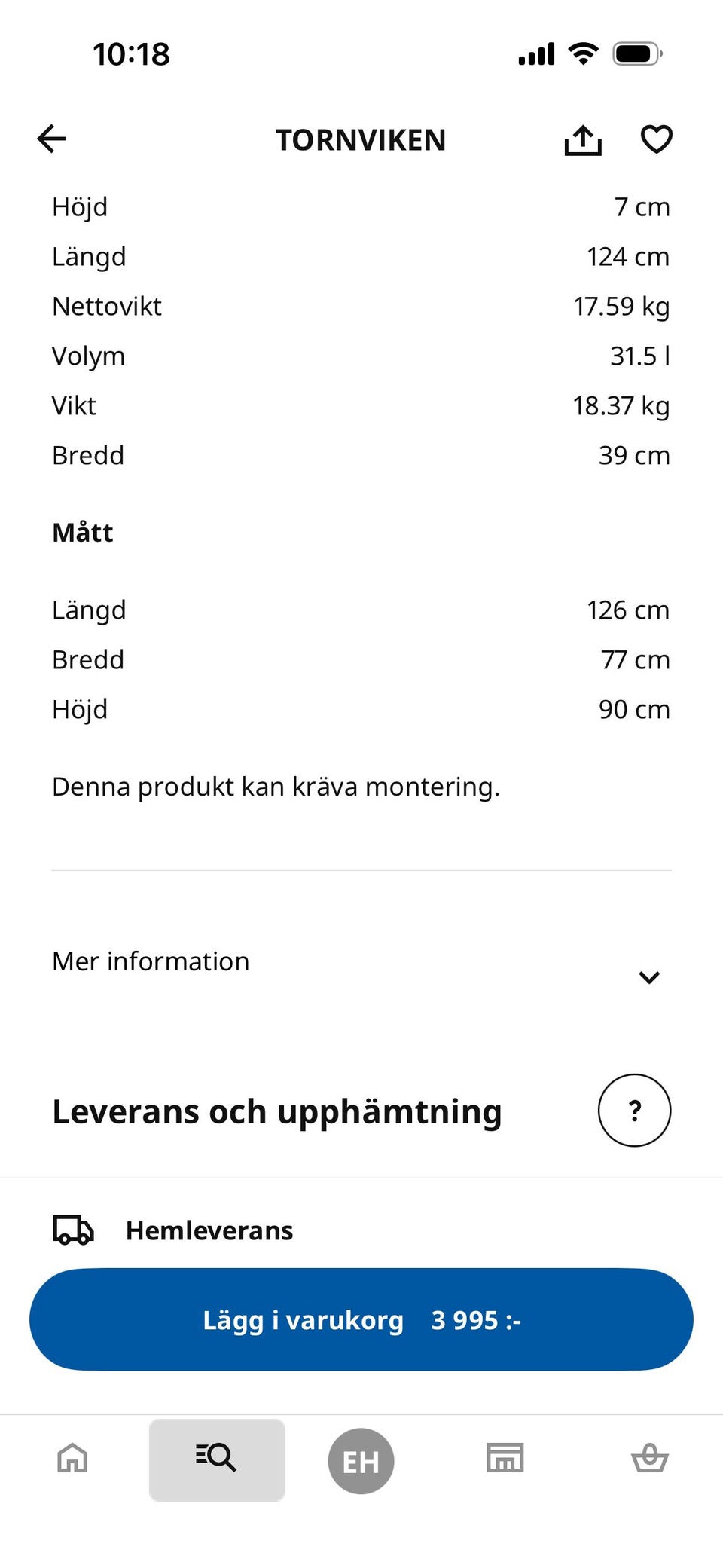Open the search and browse tab

click(x=217, y=1459)
